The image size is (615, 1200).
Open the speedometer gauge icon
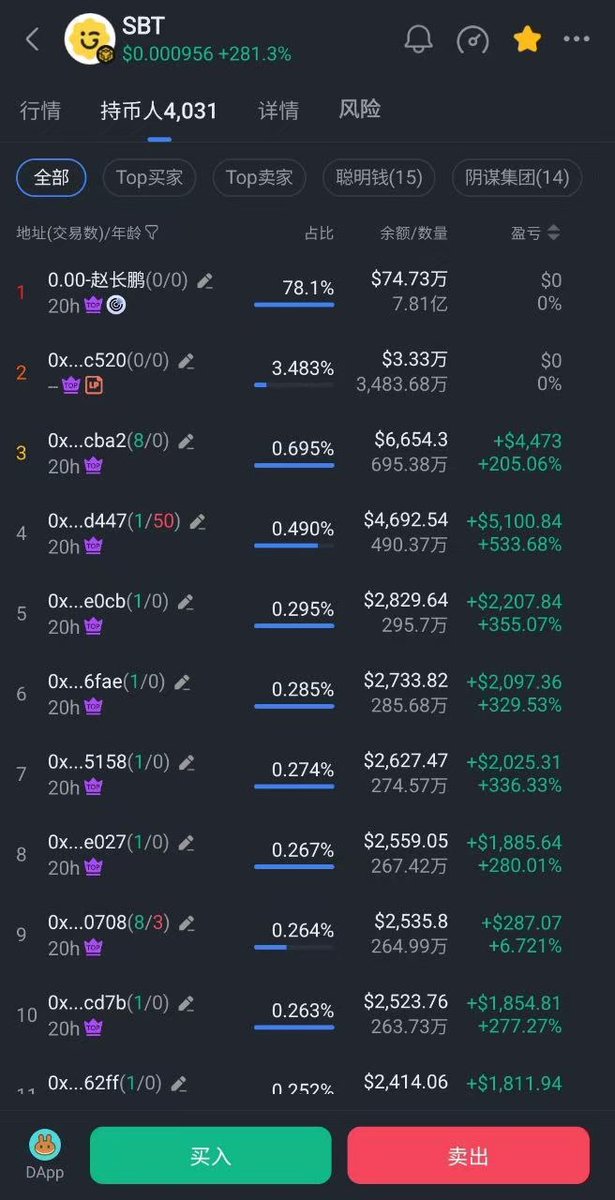tap(473, 40)
